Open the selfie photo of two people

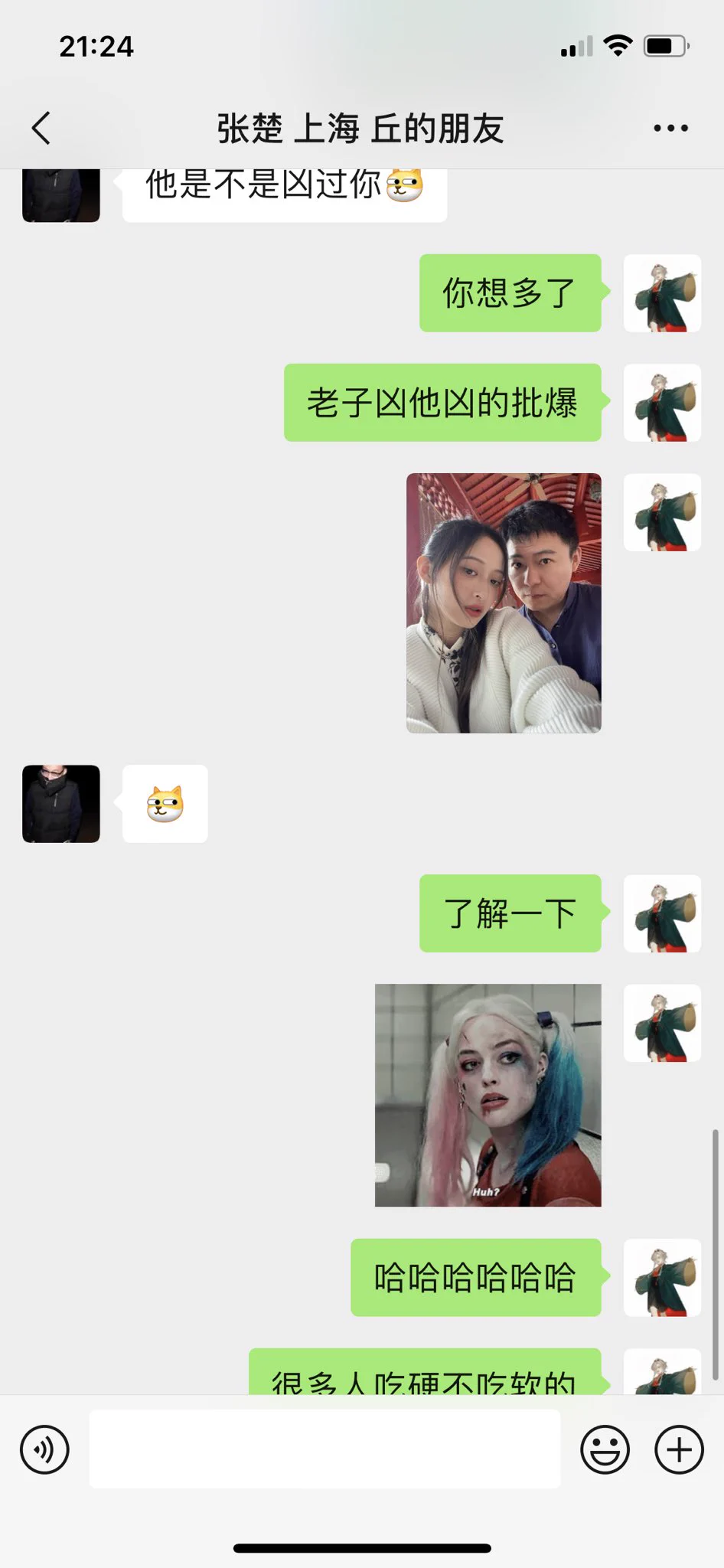click(x=504, y=603)
